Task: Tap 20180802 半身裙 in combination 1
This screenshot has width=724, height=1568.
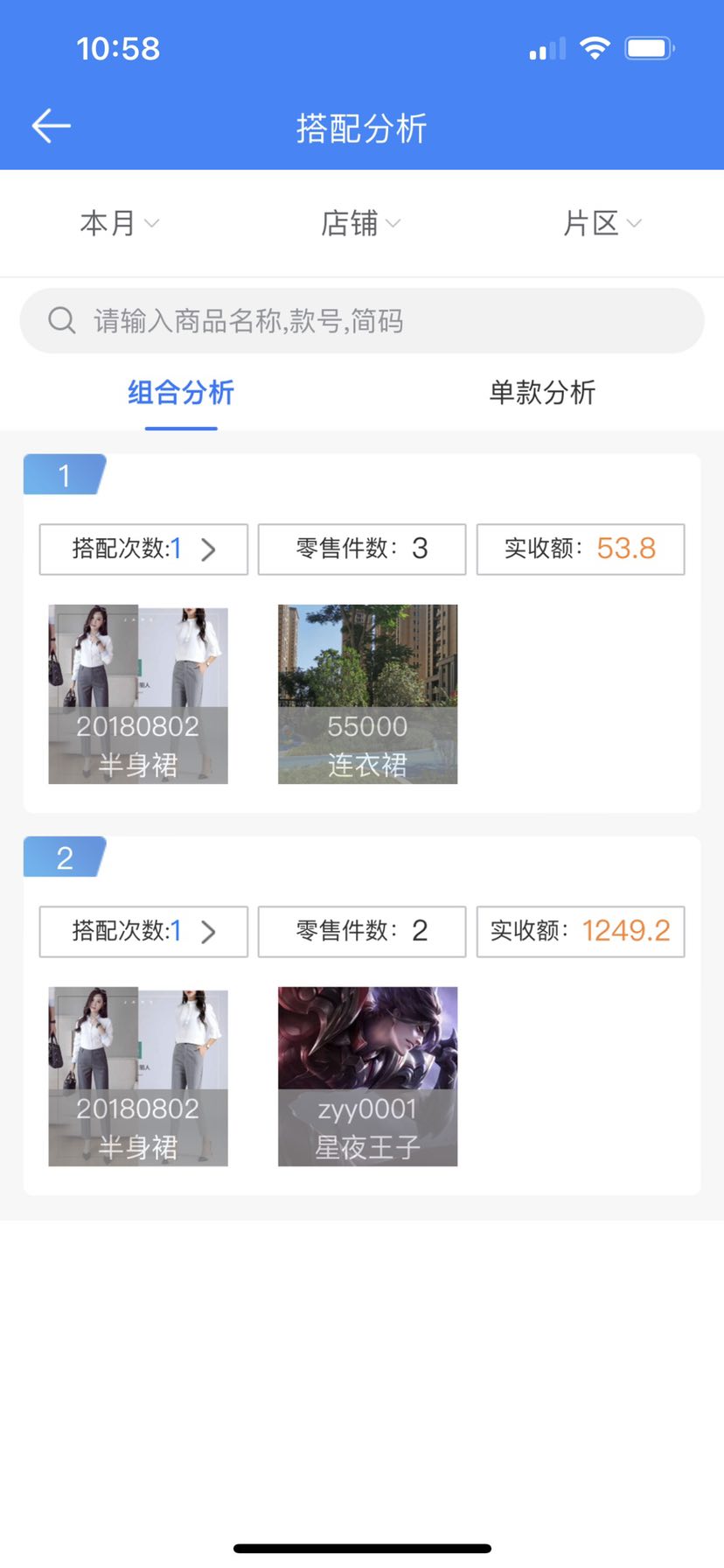Action: point(138,694)
